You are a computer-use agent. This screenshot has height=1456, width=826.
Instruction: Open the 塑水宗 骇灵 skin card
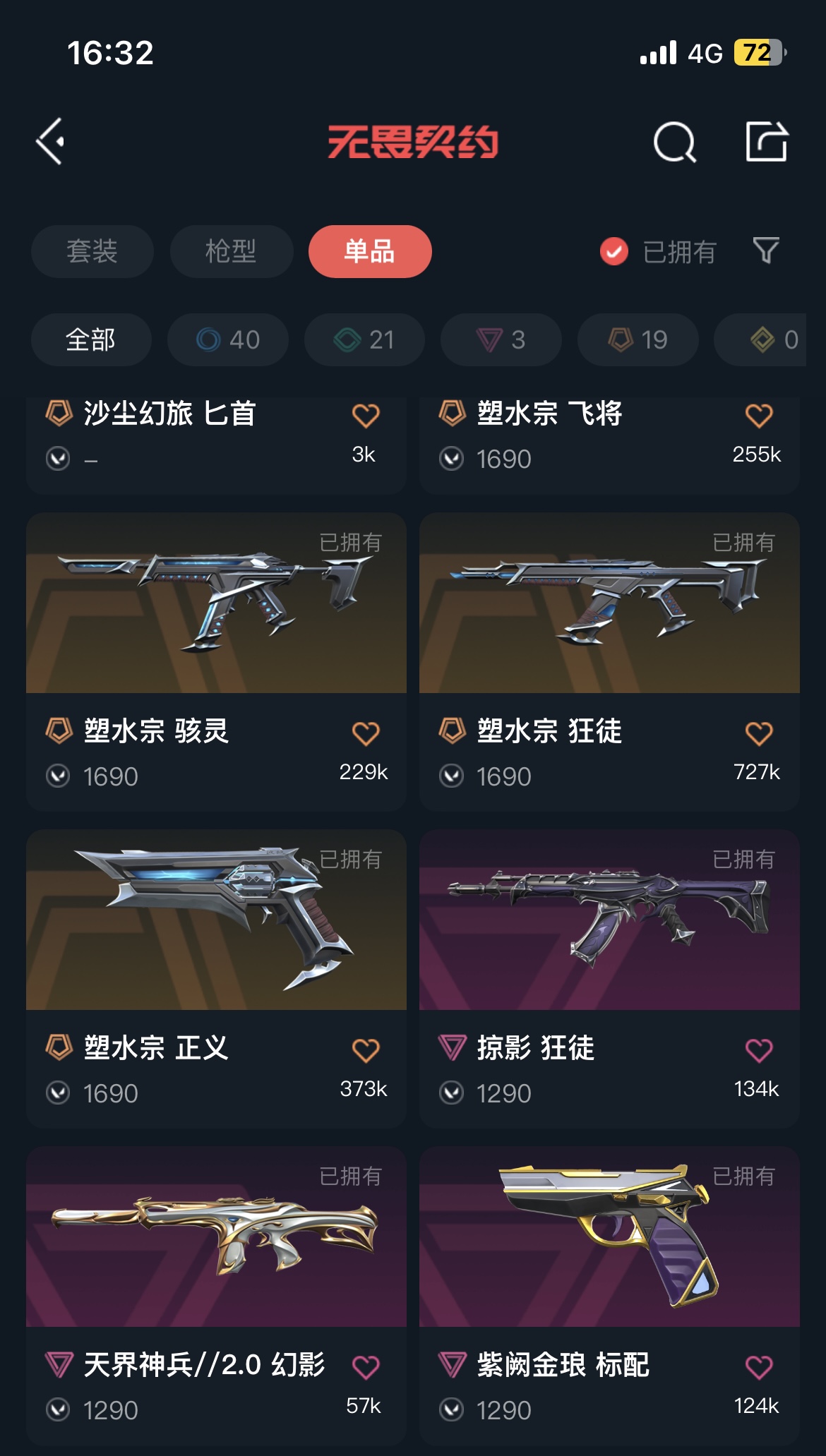(x=216, y=604)
